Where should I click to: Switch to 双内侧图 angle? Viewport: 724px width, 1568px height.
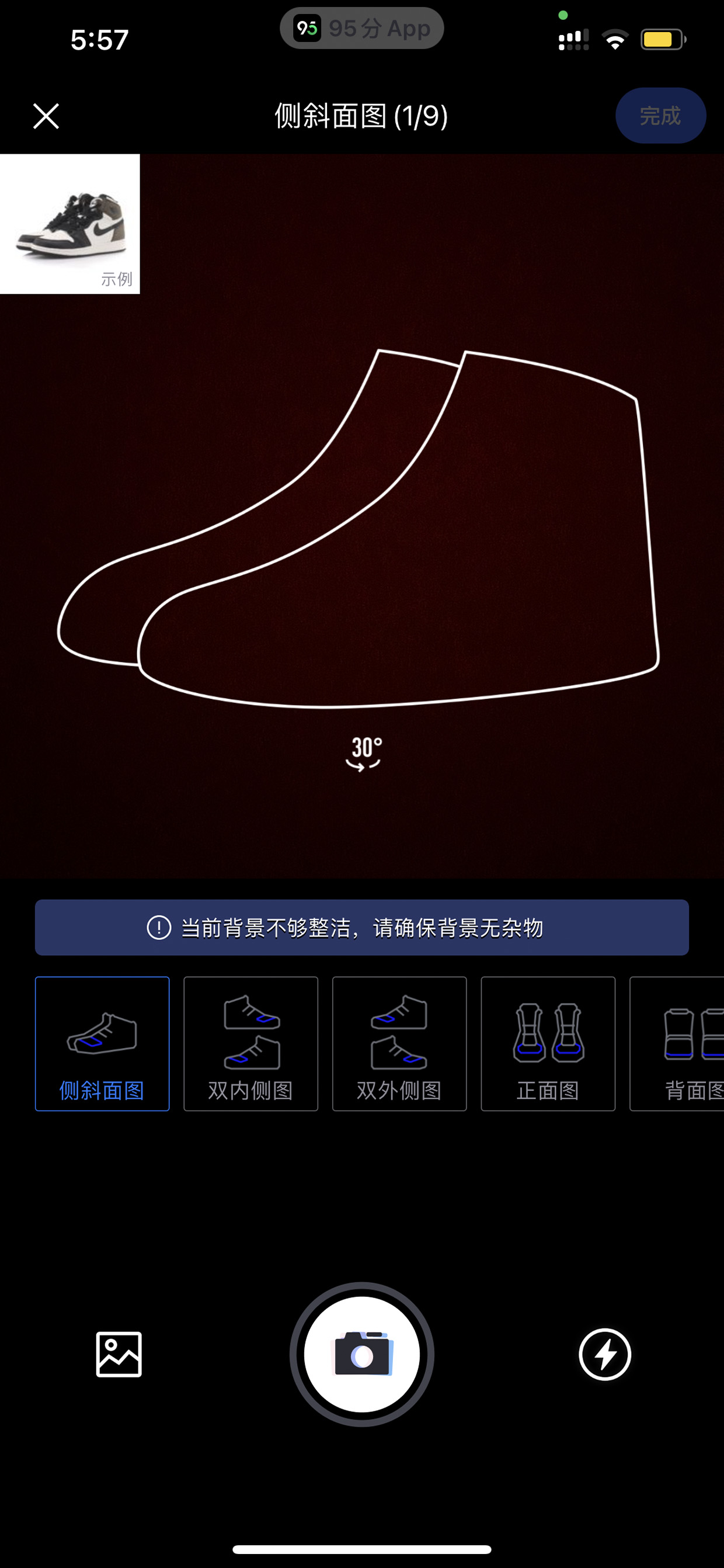250,1043
